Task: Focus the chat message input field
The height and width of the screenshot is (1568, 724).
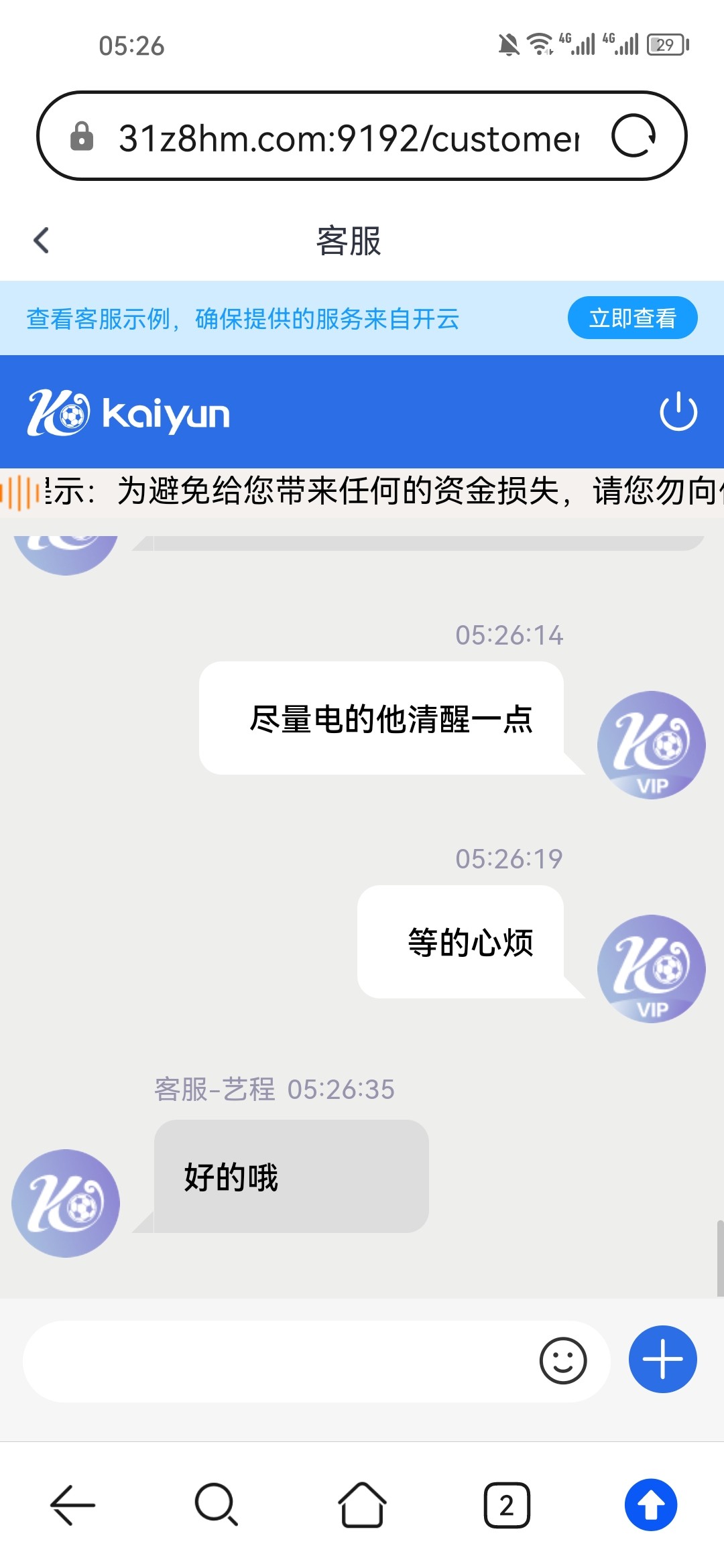Action: point(278,1361)
